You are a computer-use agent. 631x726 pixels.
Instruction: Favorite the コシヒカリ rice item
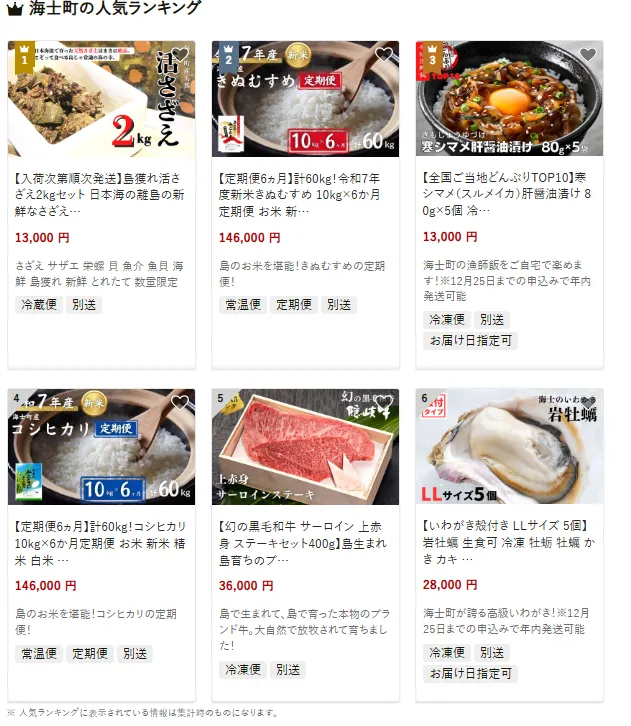(180, 403)
